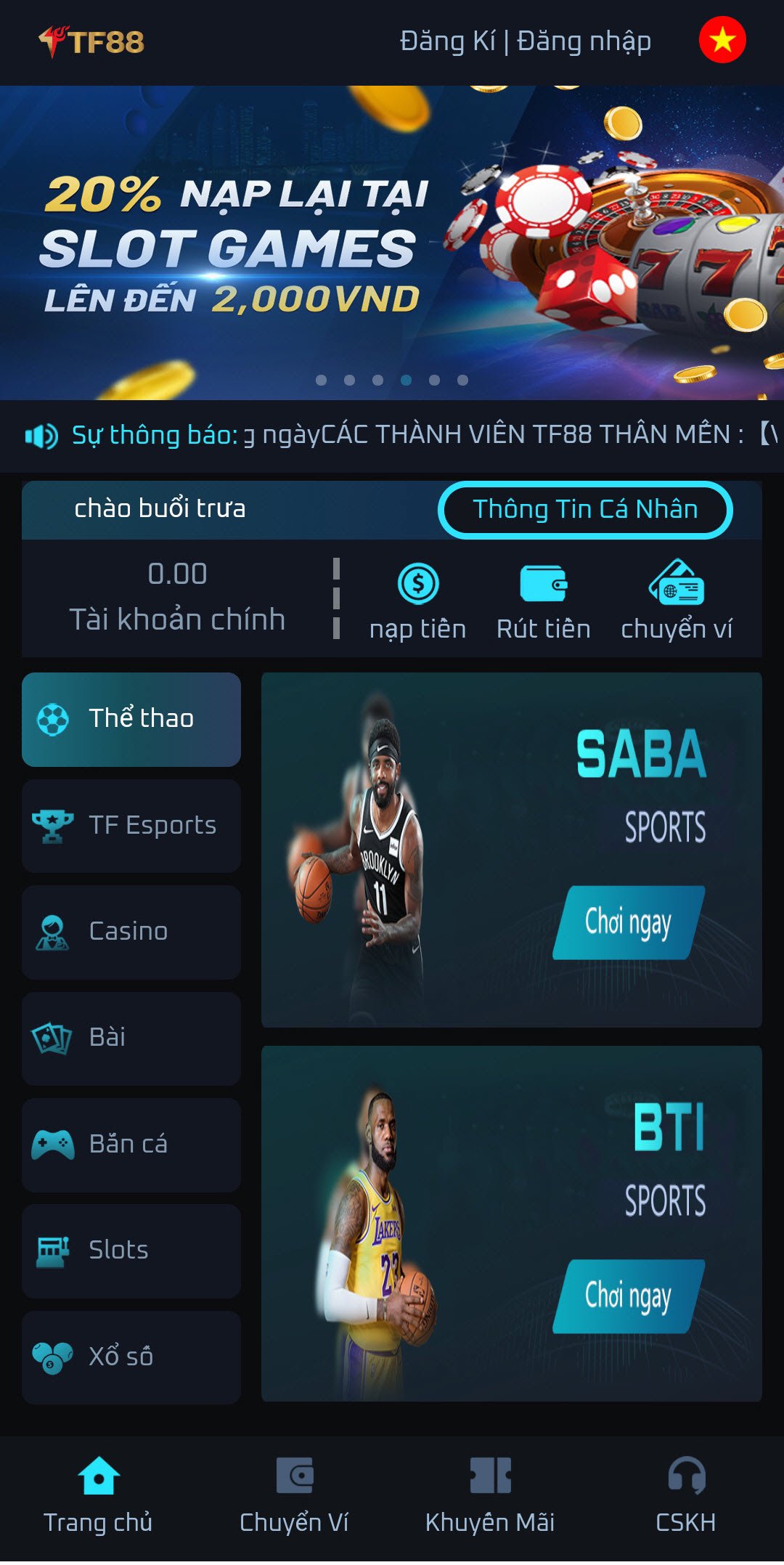This screenshot has width=784, height=1565.
Task: Open Thông Tin Cá Nhân
Action: (x=585, y=510)
